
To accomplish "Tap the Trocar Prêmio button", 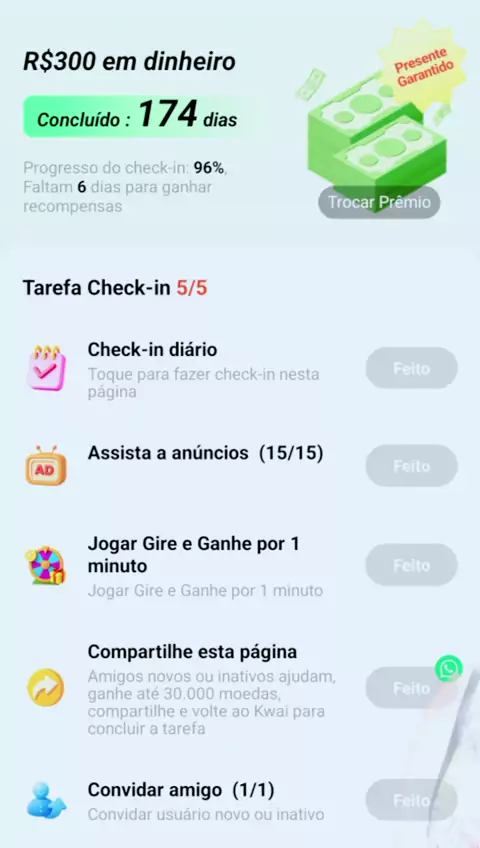I will click(379, 202).
